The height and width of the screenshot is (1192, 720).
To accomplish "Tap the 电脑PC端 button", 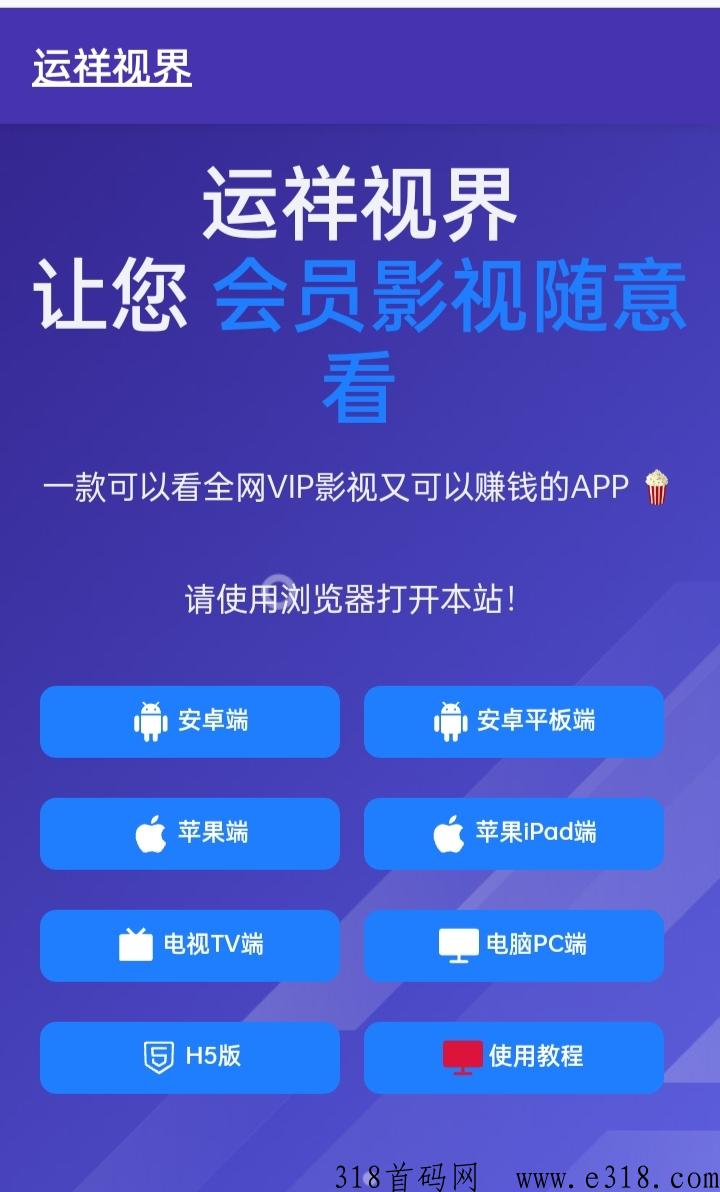I will click(514, 945).
